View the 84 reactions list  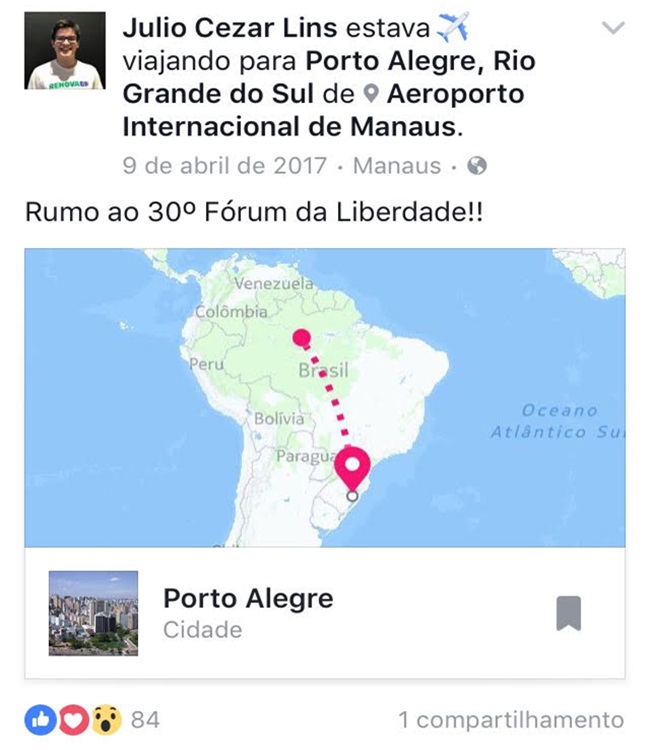pos(92,719)
